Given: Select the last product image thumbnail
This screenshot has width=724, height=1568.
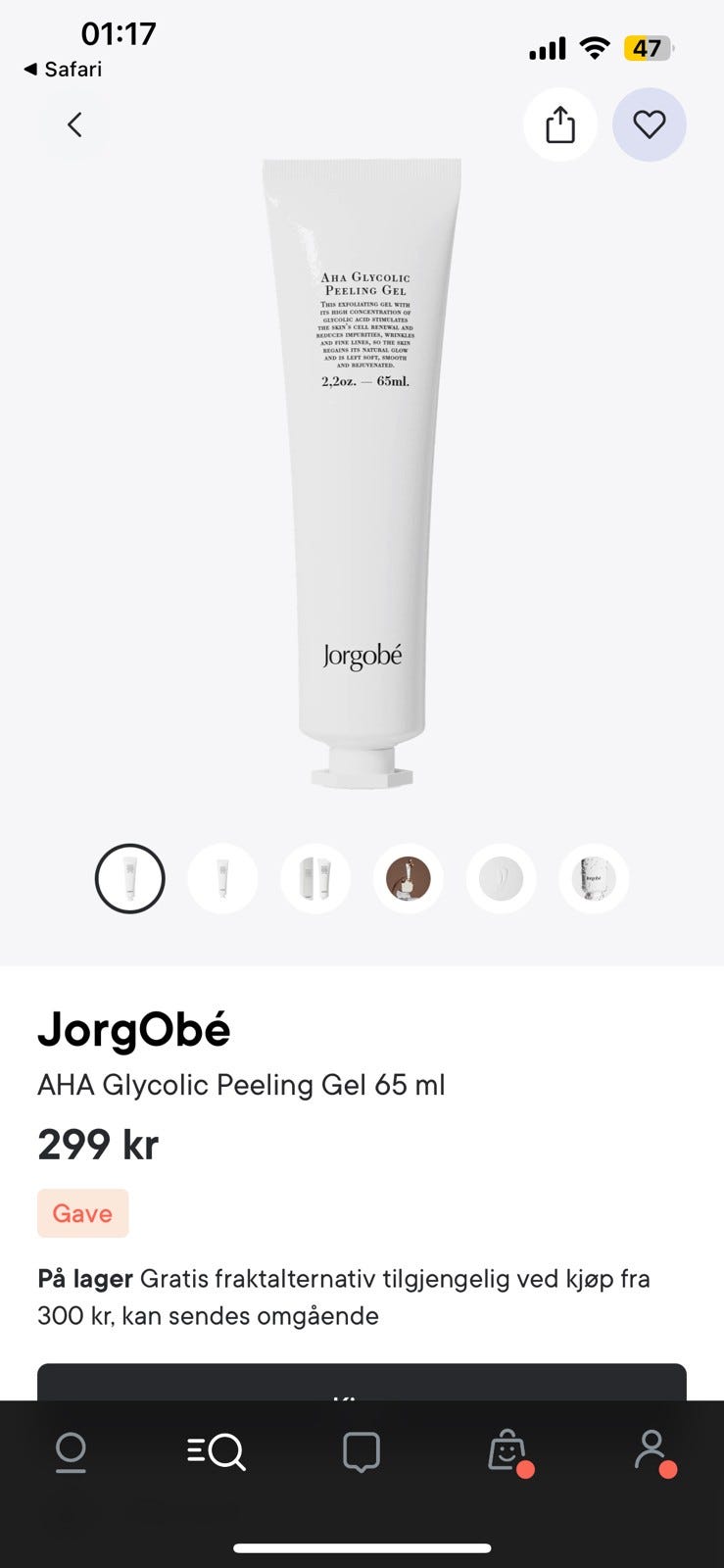Looking at the screenshot, I should coord(593,878).
